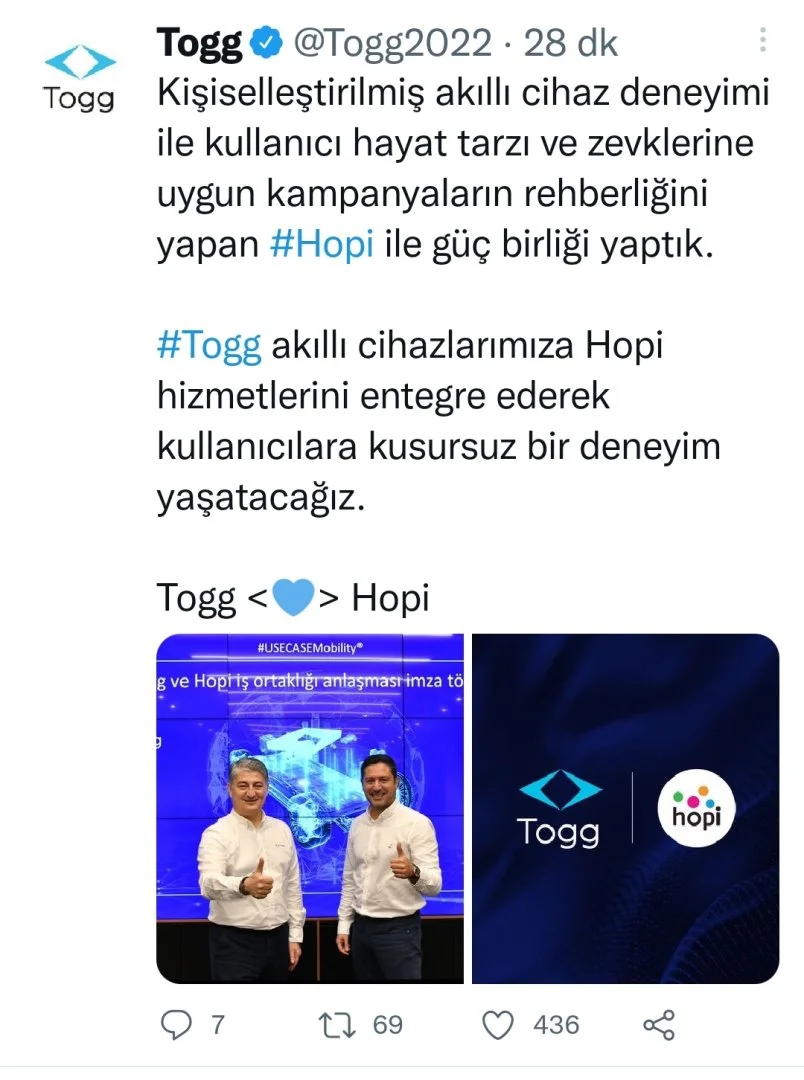Open the Togg account name

[x=200, y=42]
